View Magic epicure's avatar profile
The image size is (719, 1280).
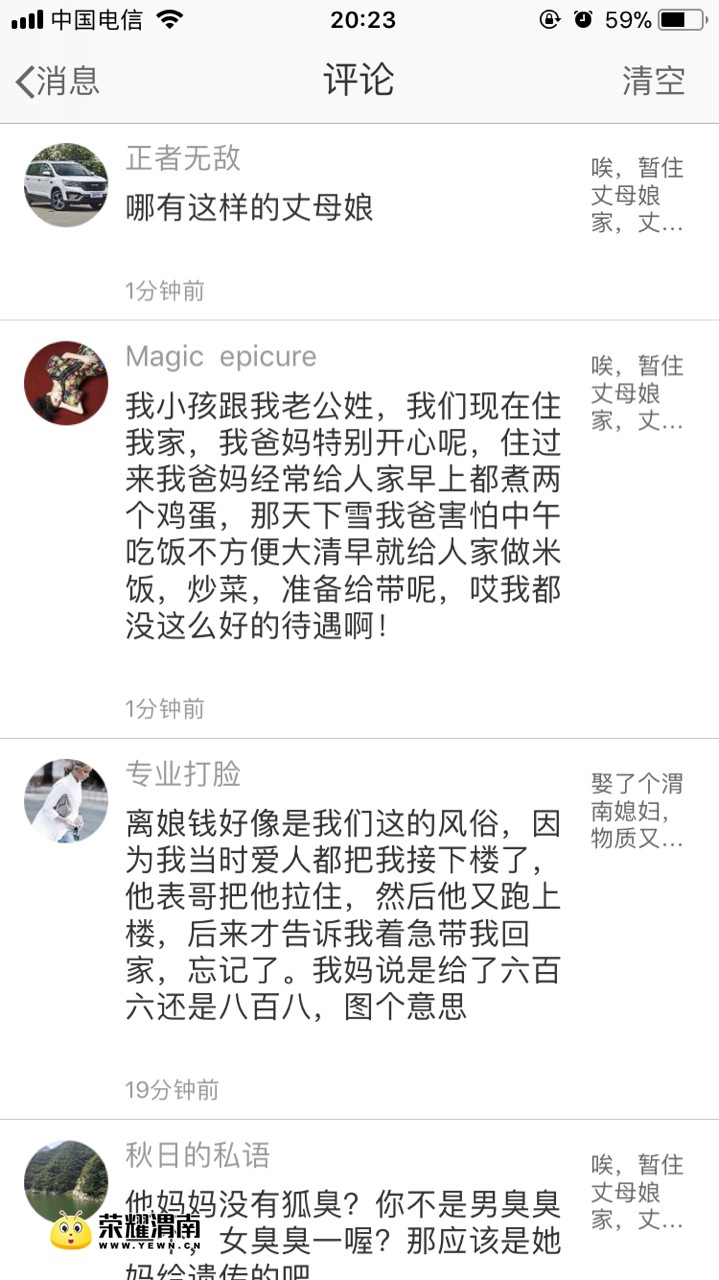click(x=66, y=383)
